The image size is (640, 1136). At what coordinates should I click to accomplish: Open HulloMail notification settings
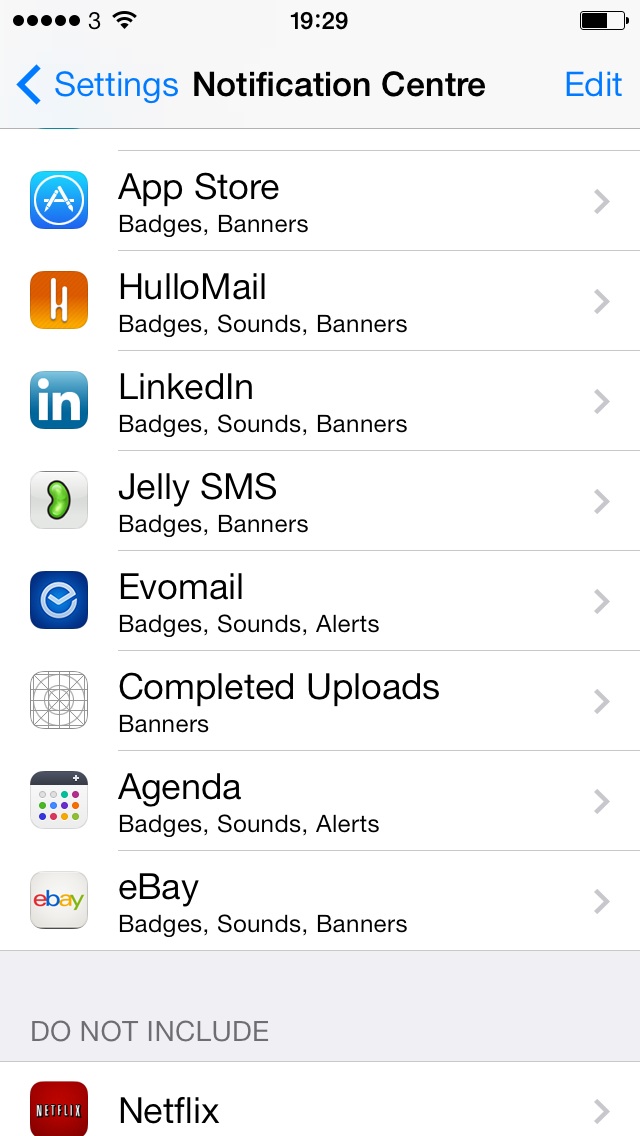pyautogui.click(x=320, y=301)
